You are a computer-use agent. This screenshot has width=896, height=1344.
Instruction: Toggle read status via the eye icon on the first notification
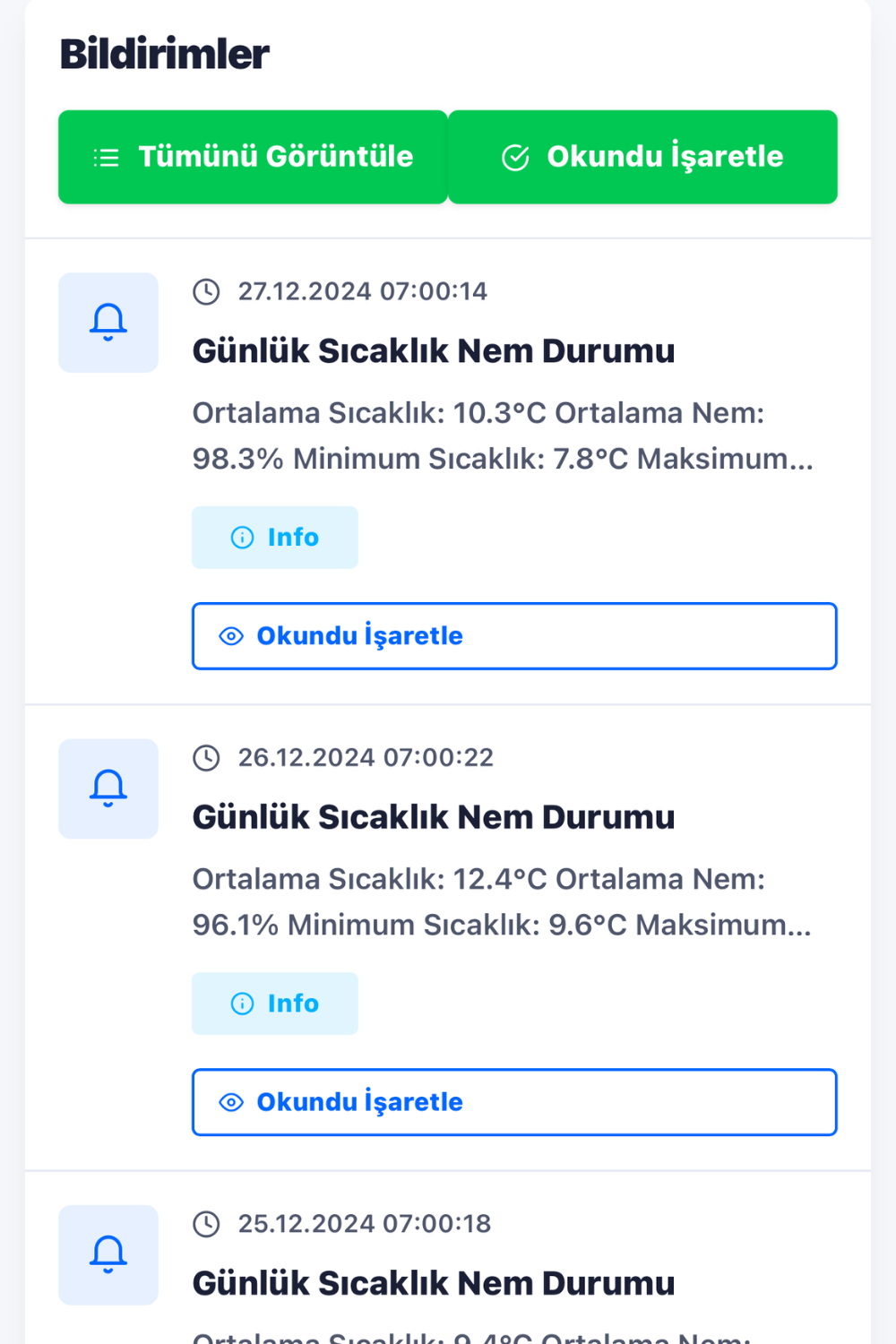[x=231, y=636]
